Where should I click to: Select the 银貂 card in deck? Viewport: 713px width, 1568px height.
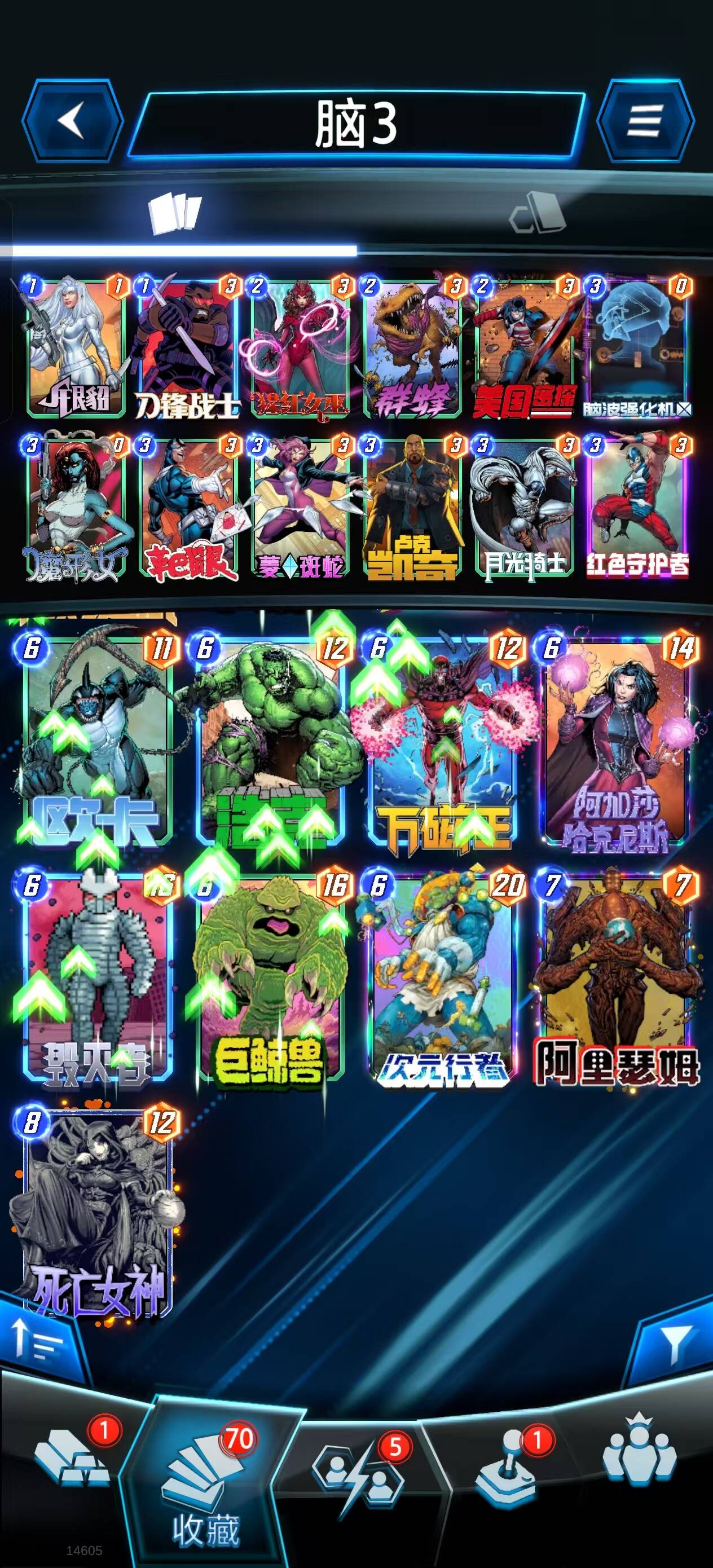(76, 347)
